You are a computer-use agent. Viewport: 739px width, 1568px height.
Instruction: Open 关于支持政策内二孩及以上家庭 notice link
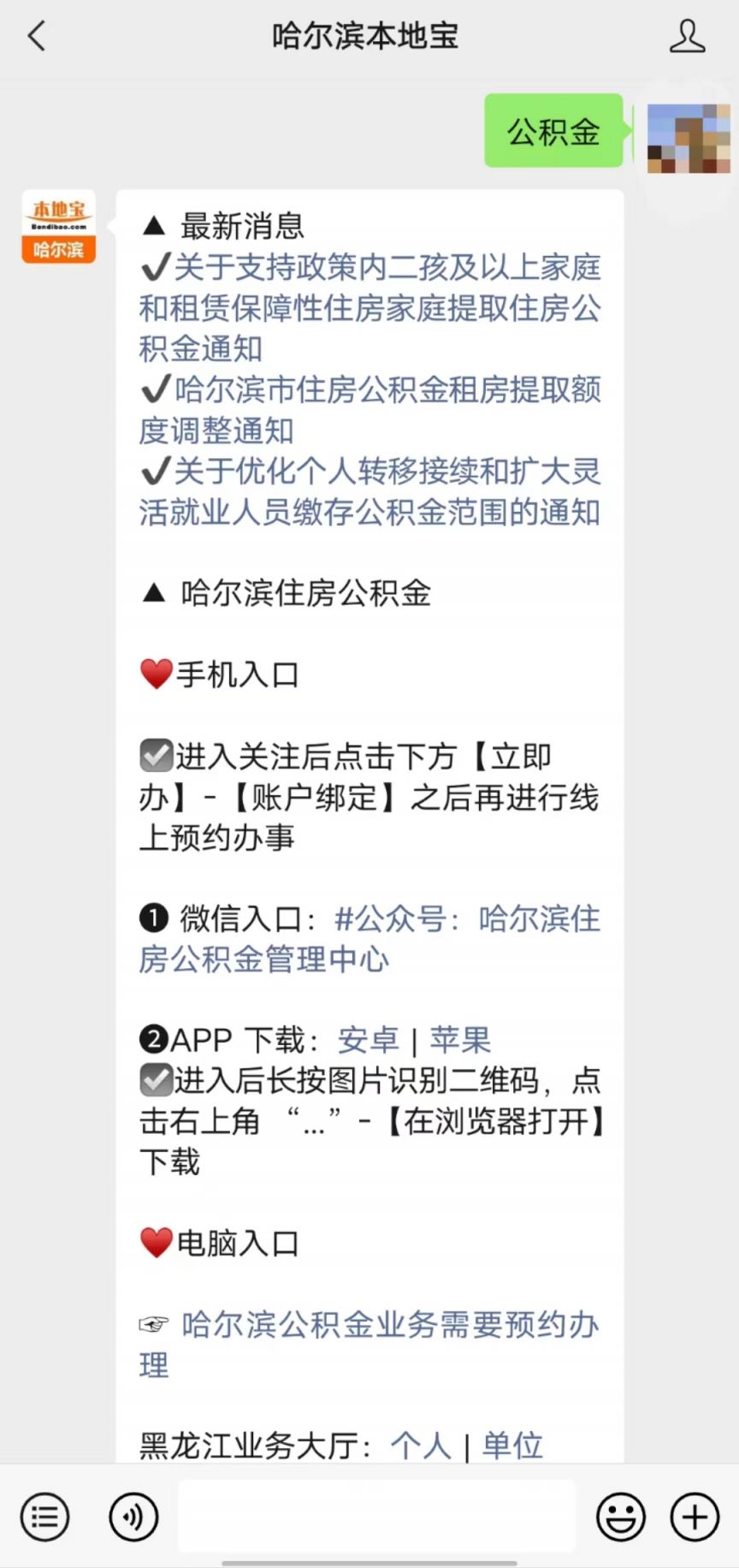pyautogui.click(x=369, y=307)
